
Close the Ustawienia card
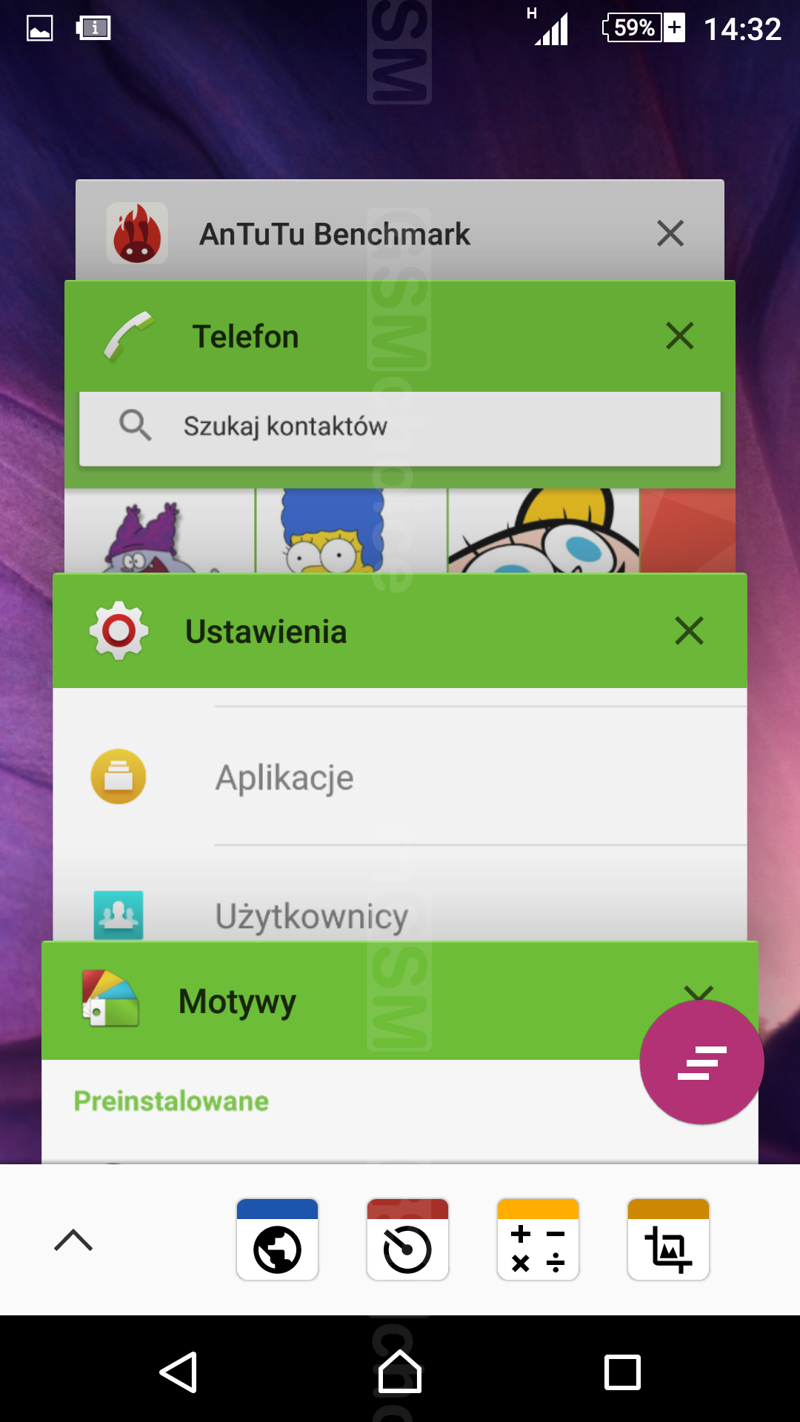click(x=689, y=630)
